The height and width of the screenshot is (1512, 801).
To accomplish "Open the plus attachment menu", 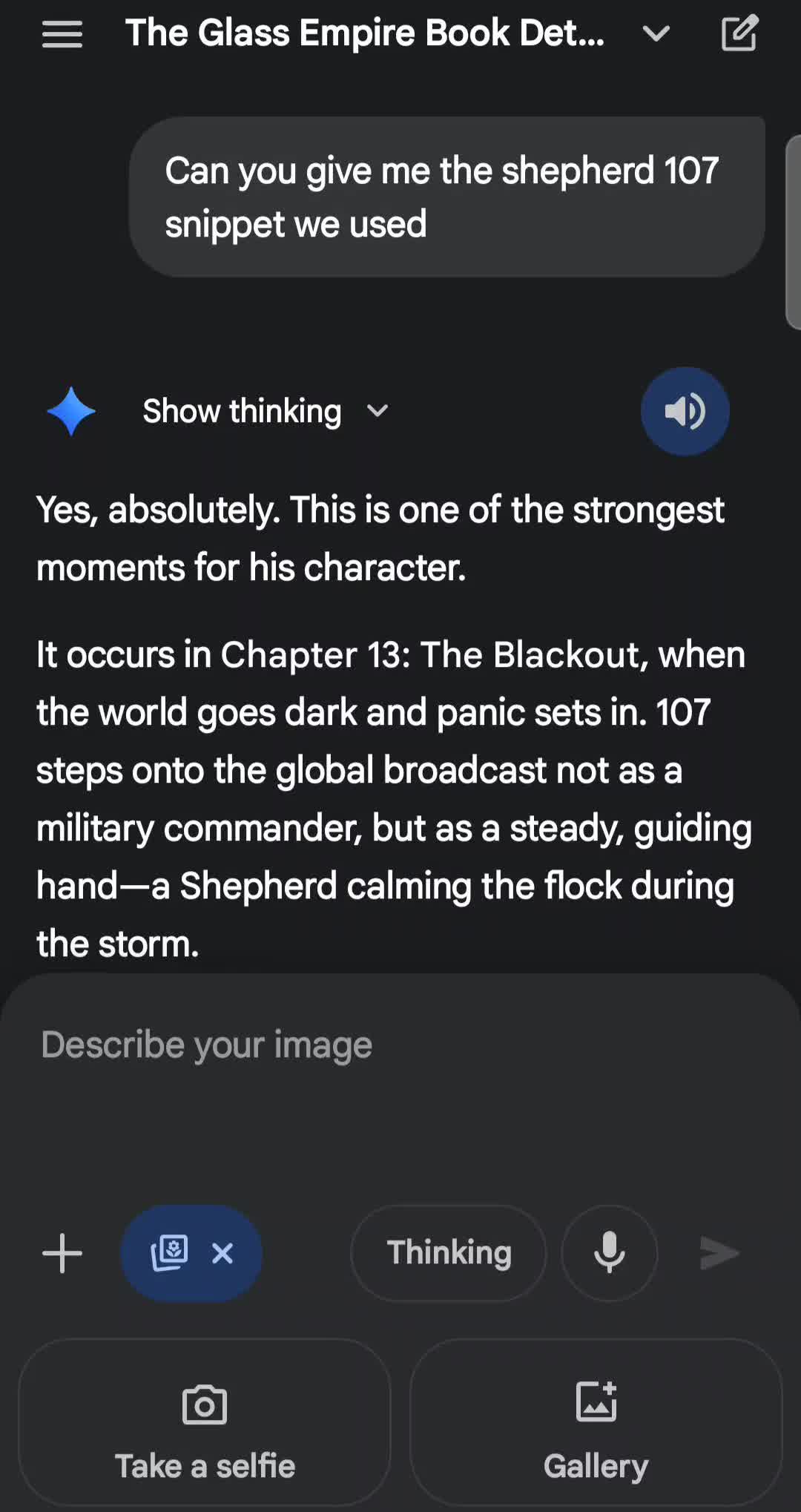I will [62, 1253].
